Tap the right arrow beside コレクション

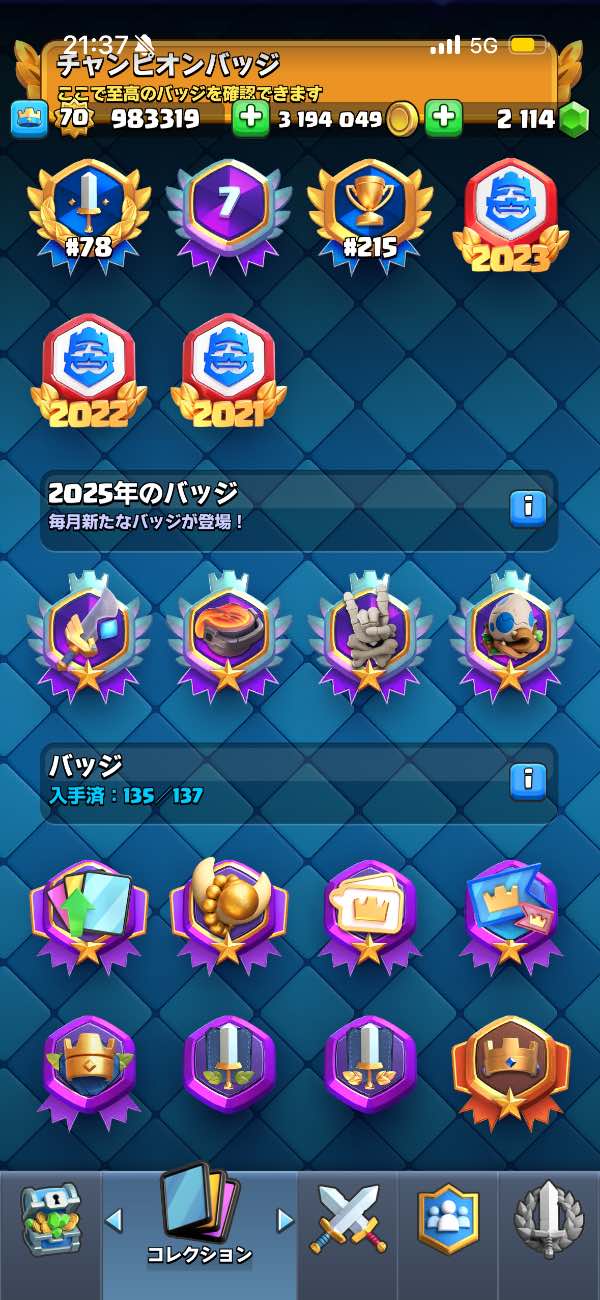[x=285, y=1220]
